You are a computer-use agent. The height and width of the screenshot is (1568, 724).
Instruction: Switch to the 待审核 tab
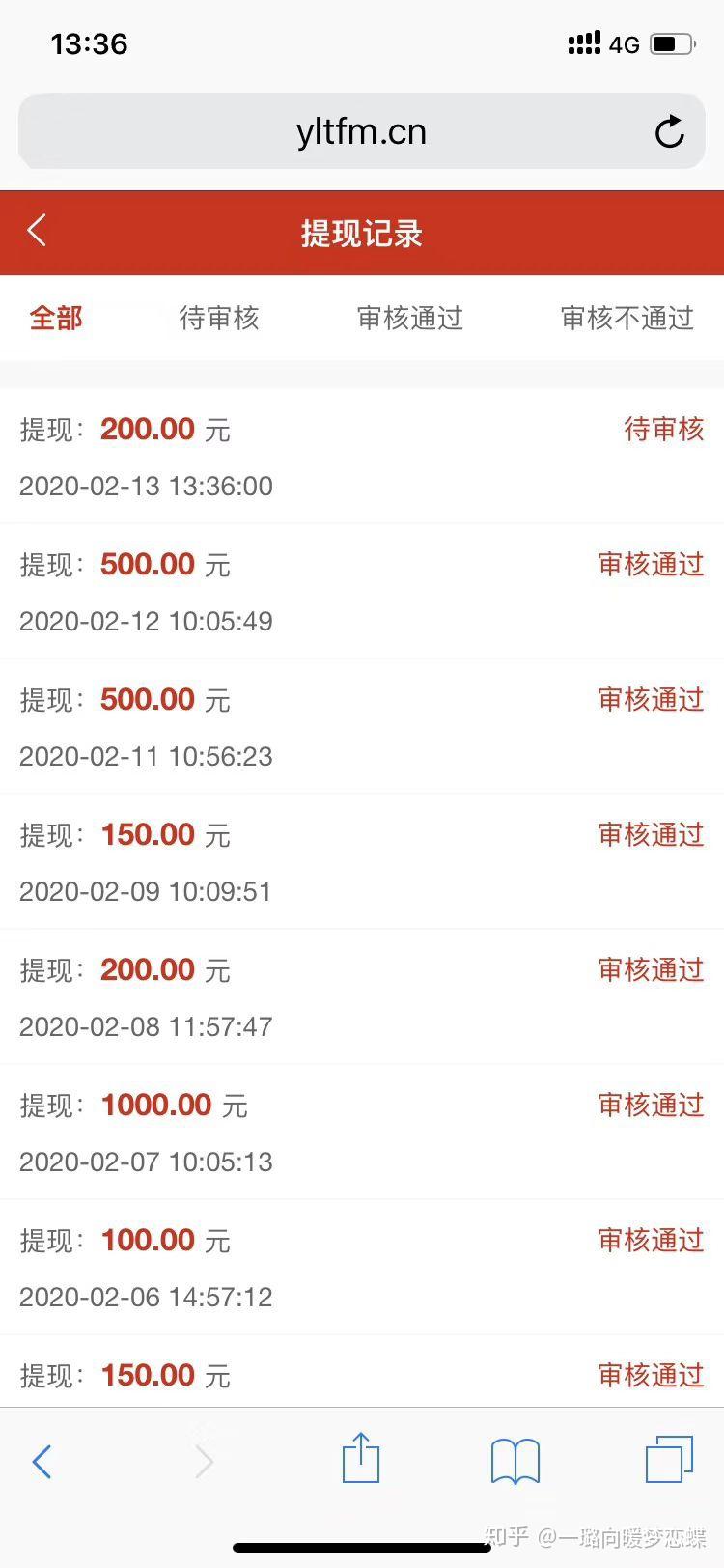click(x=219, y=318)
